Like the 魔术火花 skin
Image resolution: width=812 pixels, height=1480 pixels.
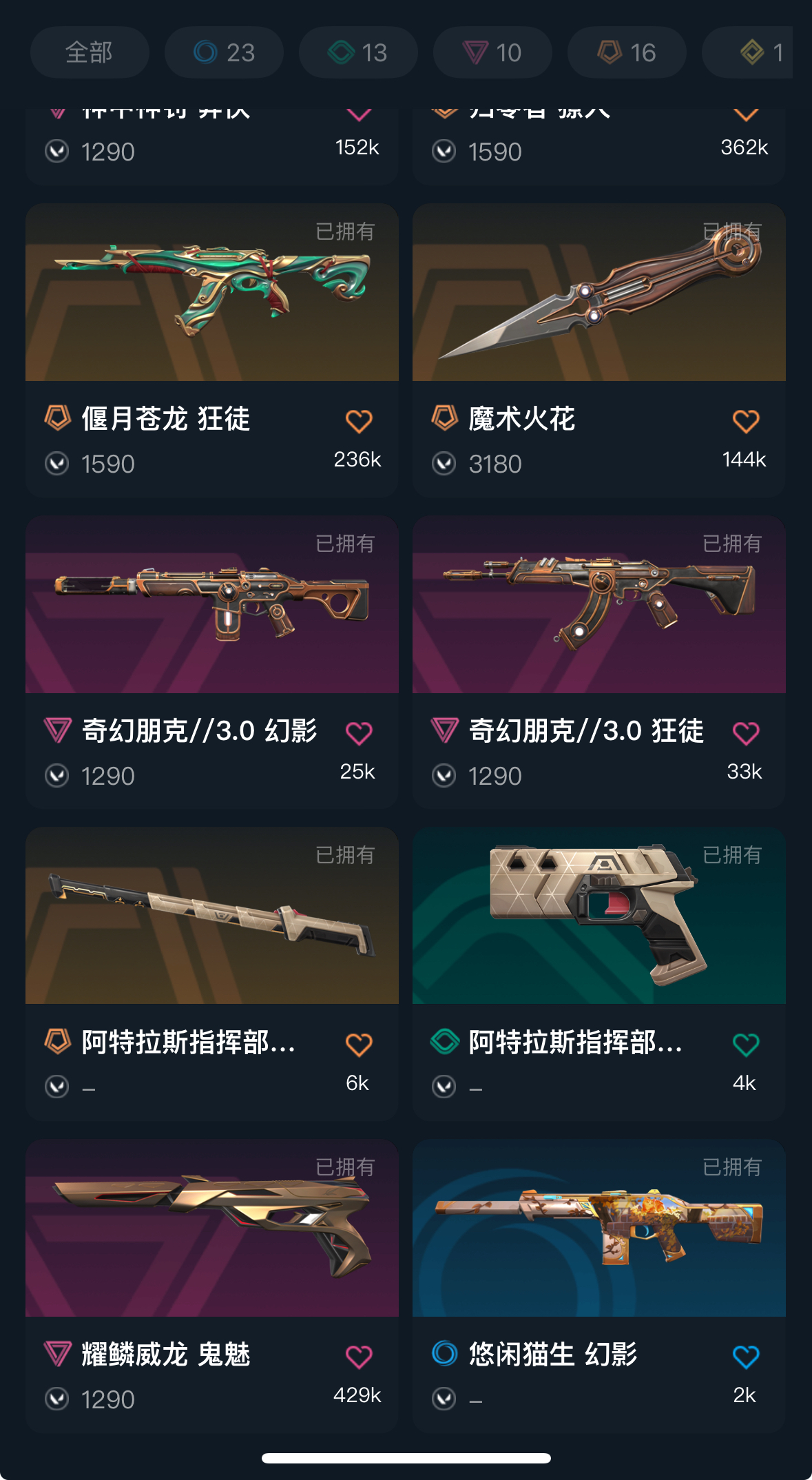746,421
